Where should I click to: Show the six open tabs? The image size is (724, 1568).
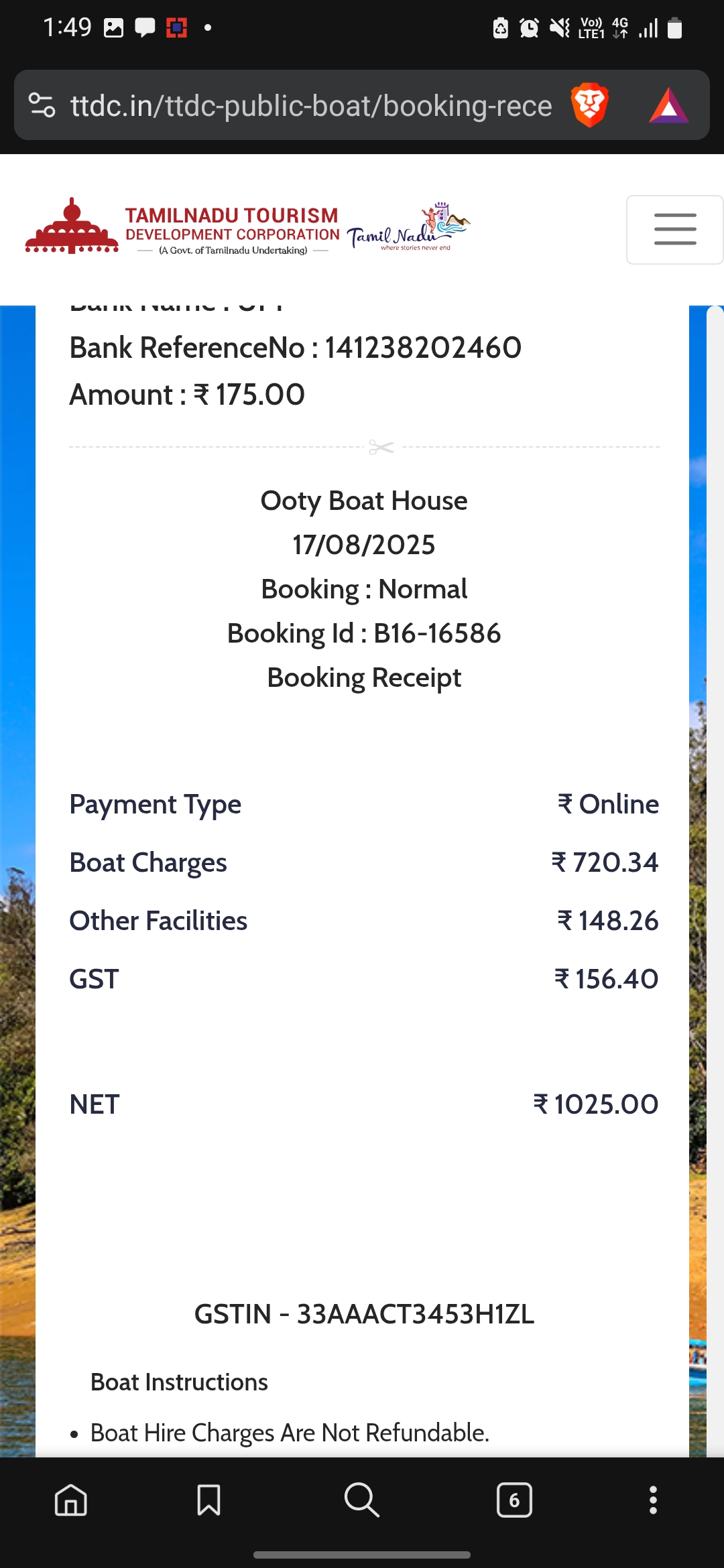point(514,1500)
